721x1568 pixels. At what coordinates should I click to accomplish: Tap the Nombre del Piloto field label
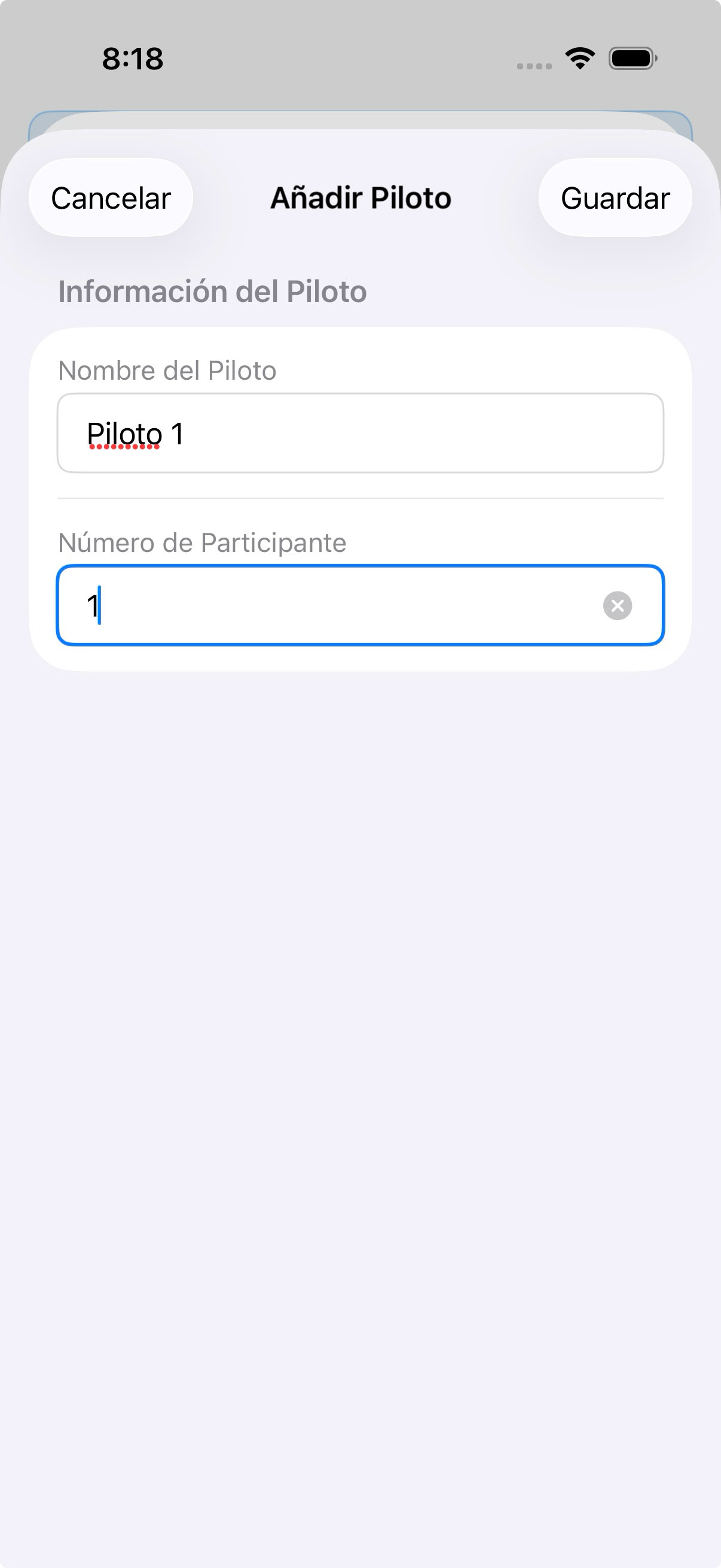coord(166,370)
